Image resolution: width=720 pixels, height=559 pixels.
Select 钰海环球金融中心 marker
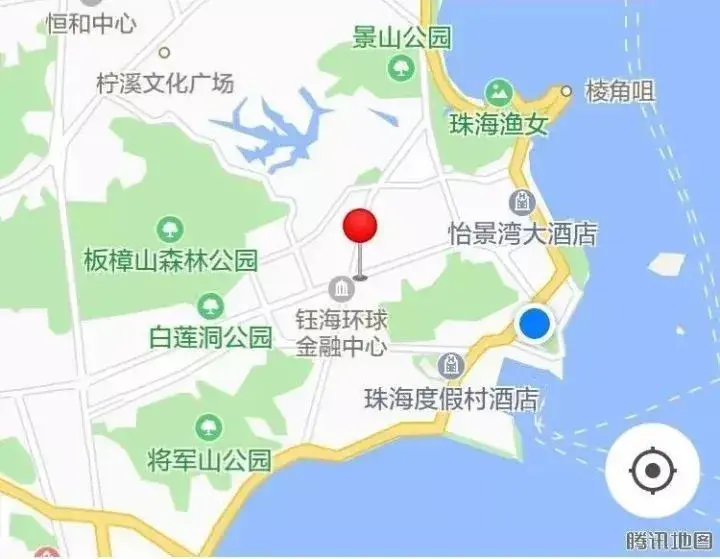pyautogui.click(x=342, y=290)
